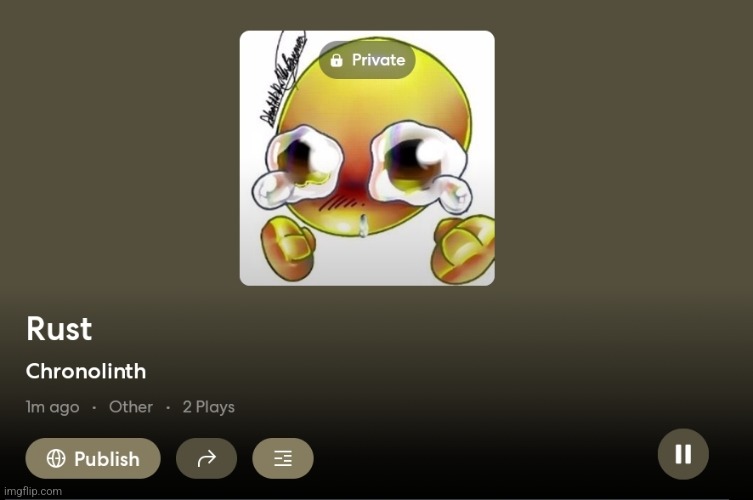Pause the playing song
The image size is (753, 500).
coord(683,454)
